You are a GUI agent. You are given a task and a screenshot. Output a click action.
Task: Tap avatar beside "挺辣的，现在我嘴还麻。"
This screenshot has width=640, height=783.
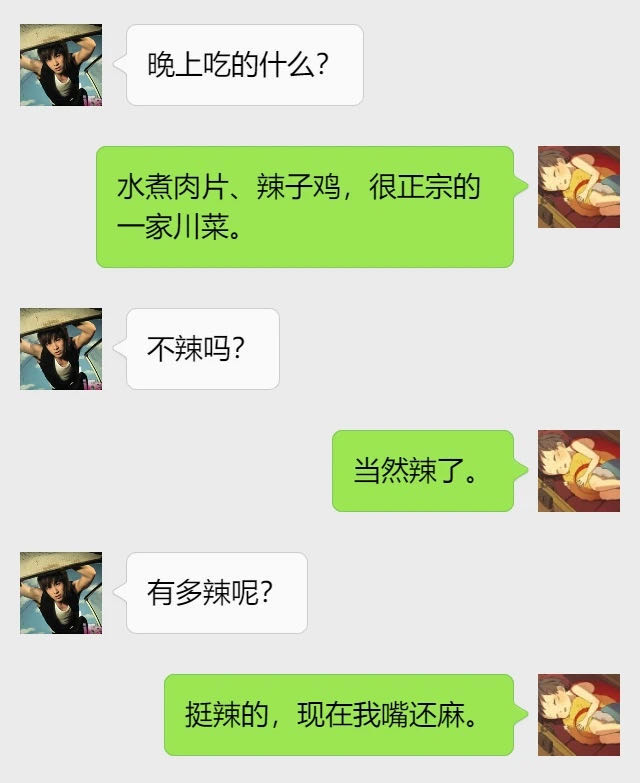tap(578, 715)
